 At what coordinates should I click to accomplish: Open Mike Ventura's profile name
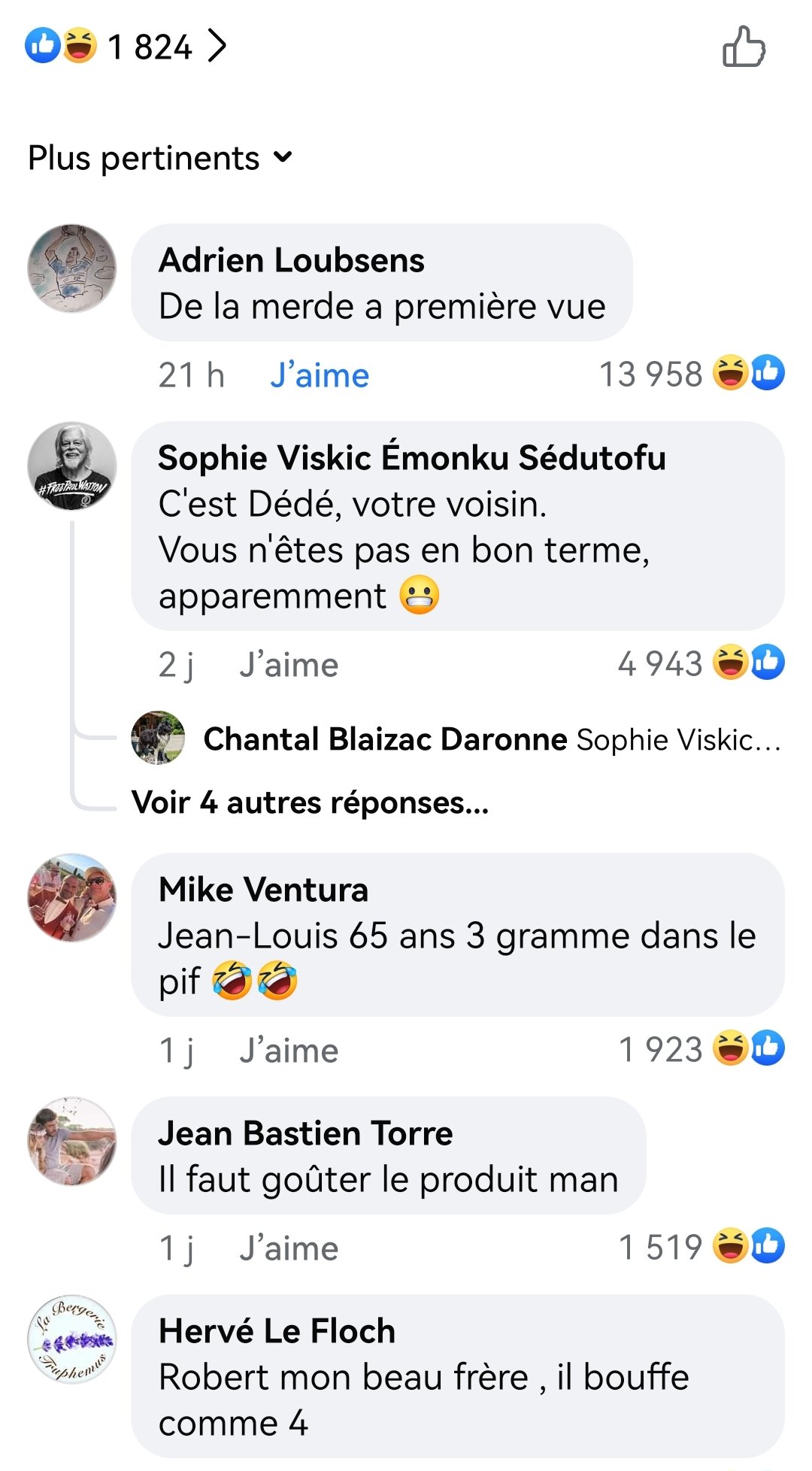tap(263, 890)
